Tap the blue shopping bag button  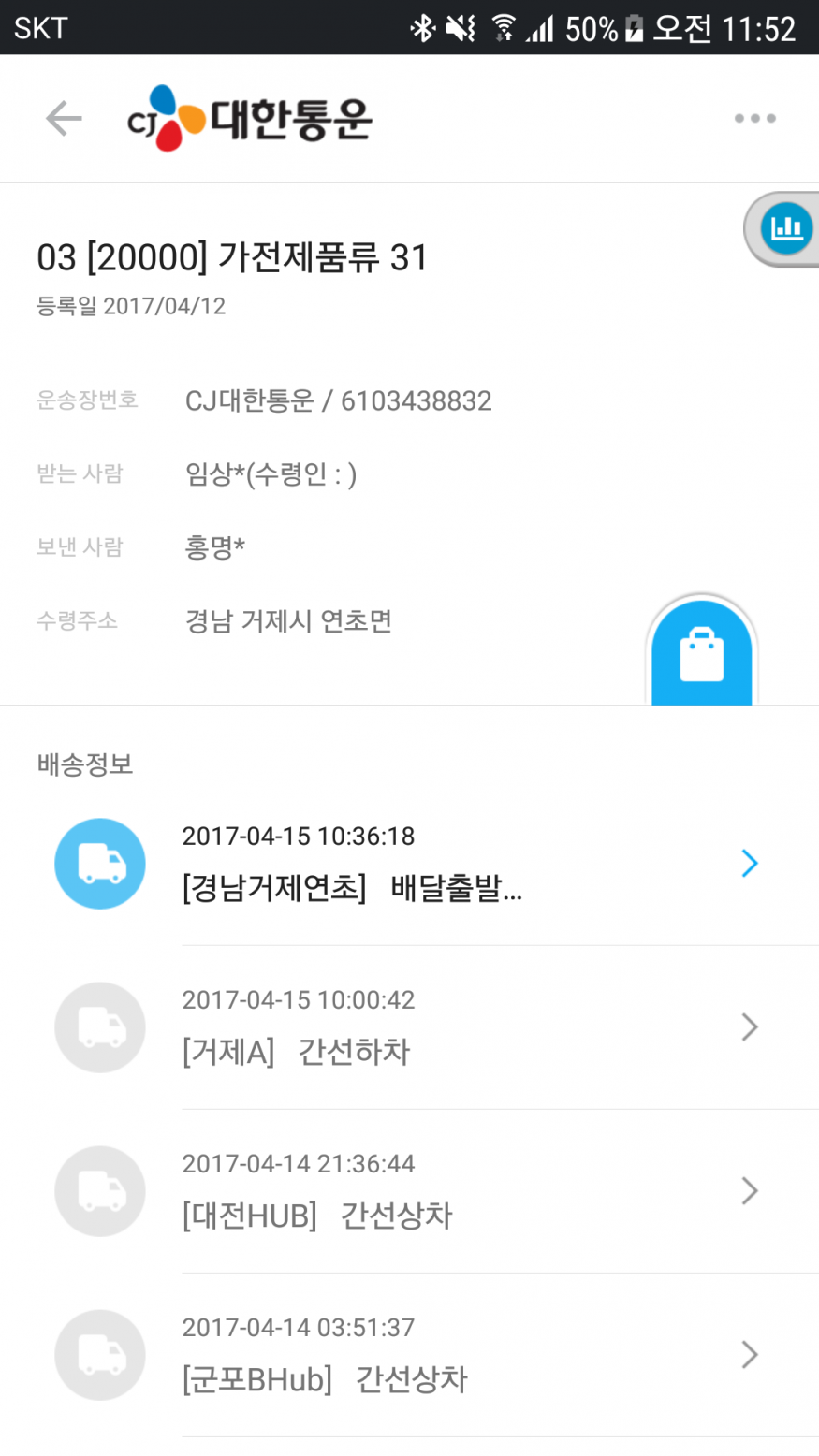[702, 653]
